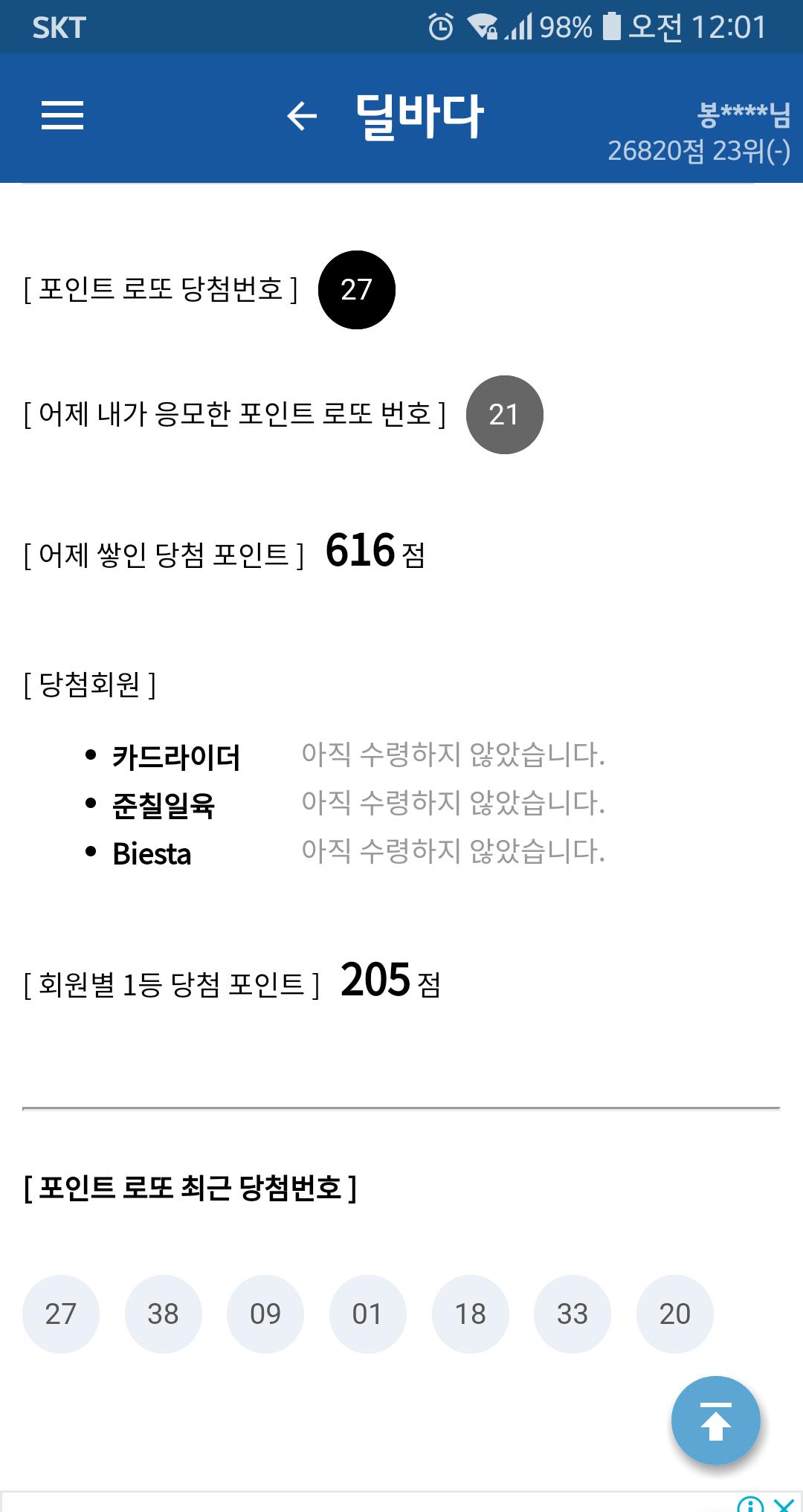This screenshot has width=803, height=1512.
Task: Open the hamburger drawer menu
Action: coord(62,116)
